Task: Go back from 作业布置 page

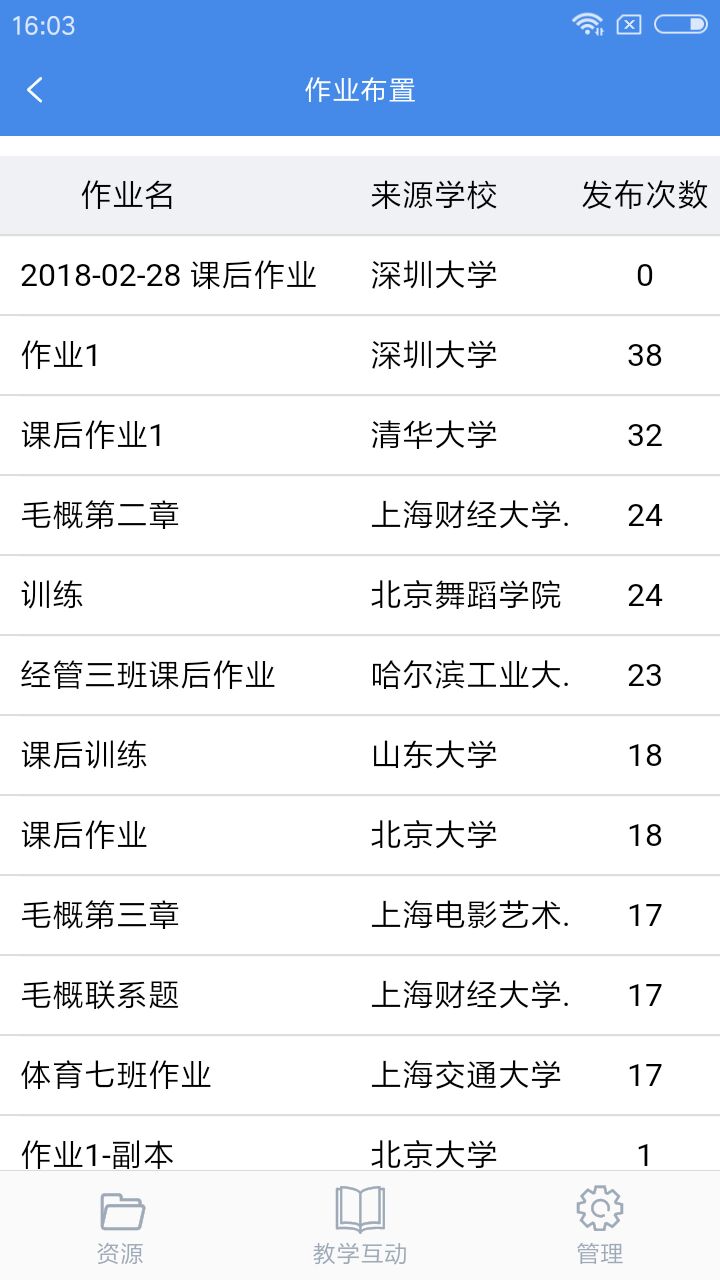Action: pos(36,90)
